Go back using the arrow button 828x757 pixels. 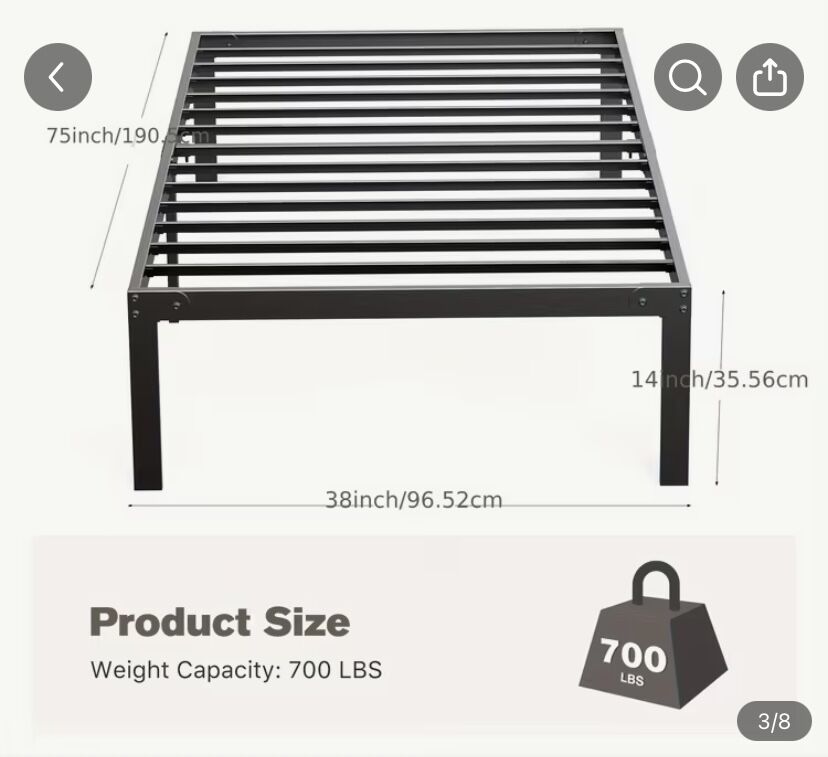pyautogui.click(x=58, y=77)
